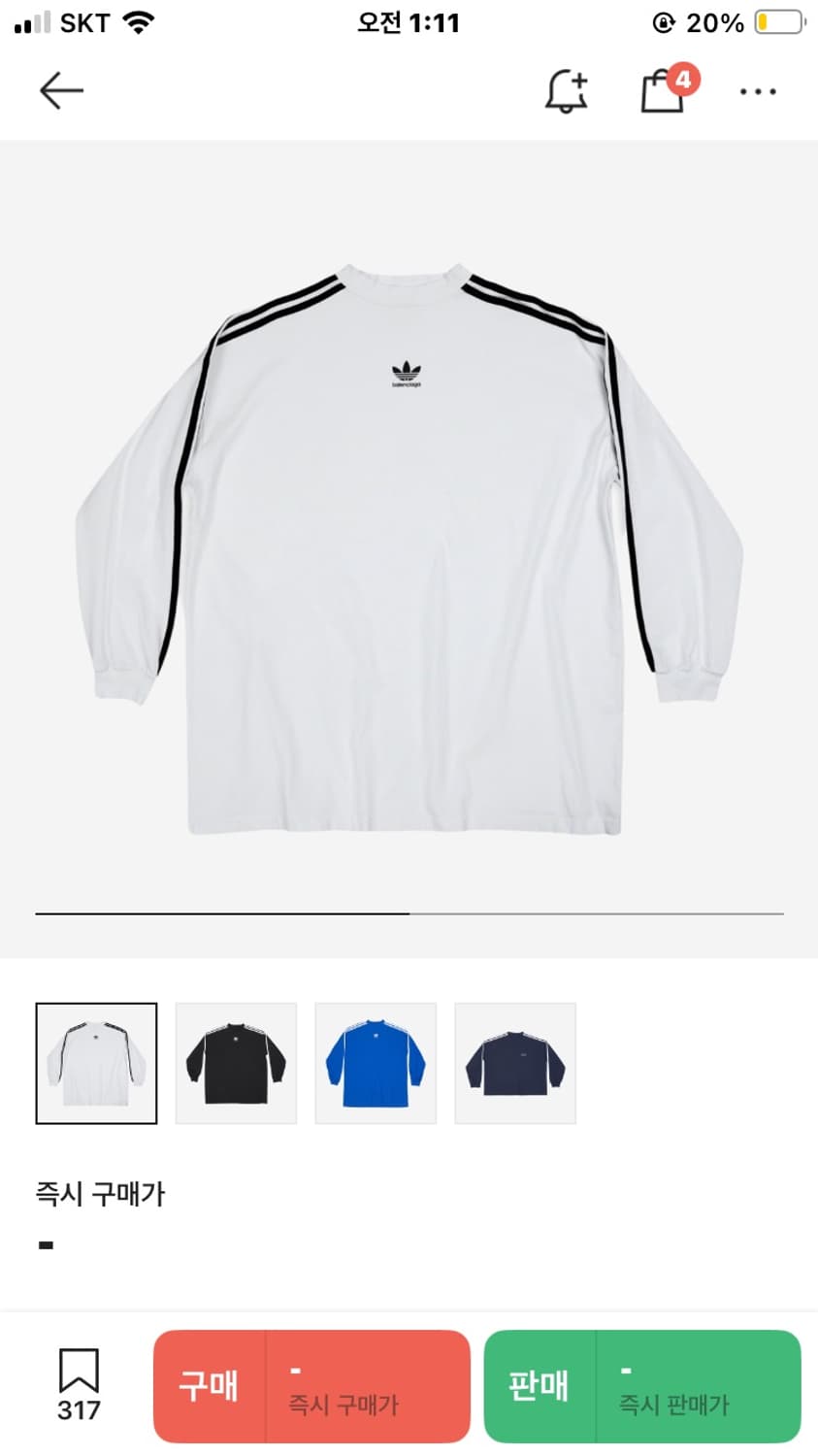This screenshot has width=818, height=1456.
Task: Select the white shirt thumbnail
Action: click(96, 1063)
